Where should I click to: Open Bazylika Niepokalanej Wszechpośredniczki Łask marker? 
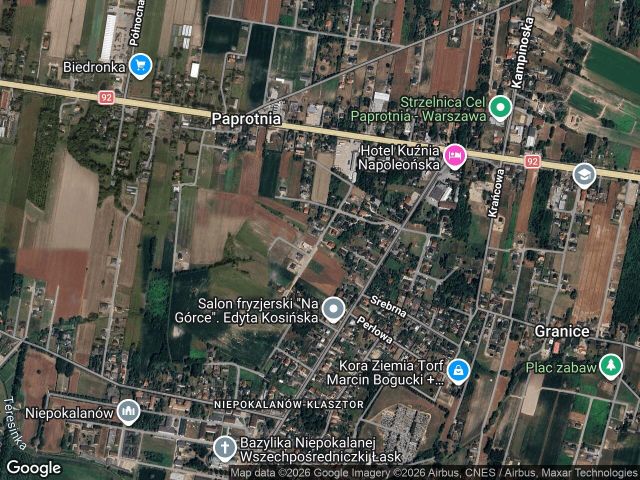(225, 447)
